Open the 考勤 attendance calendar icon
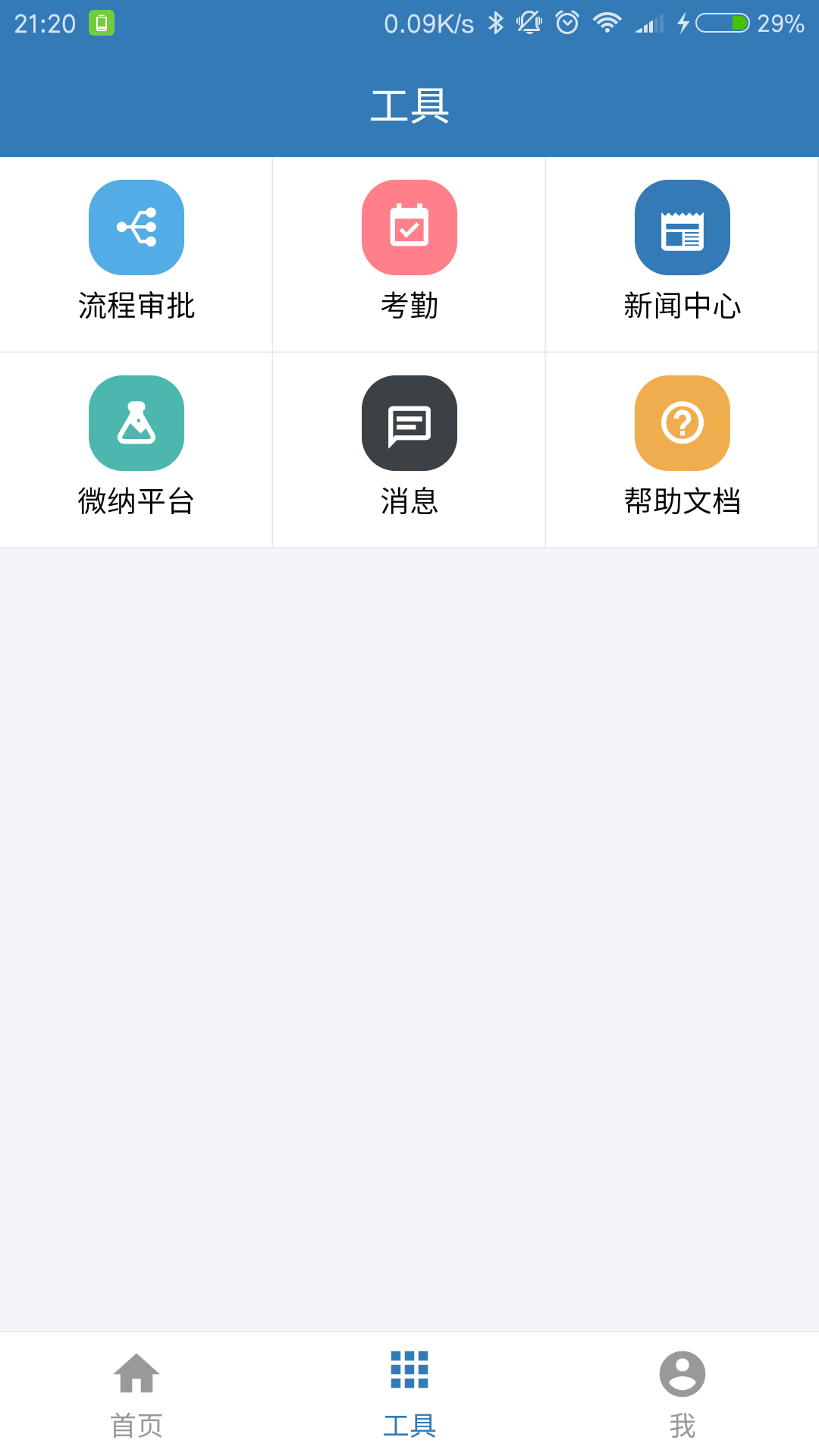Screen dimensions: 819x1456 pos(409,227)
